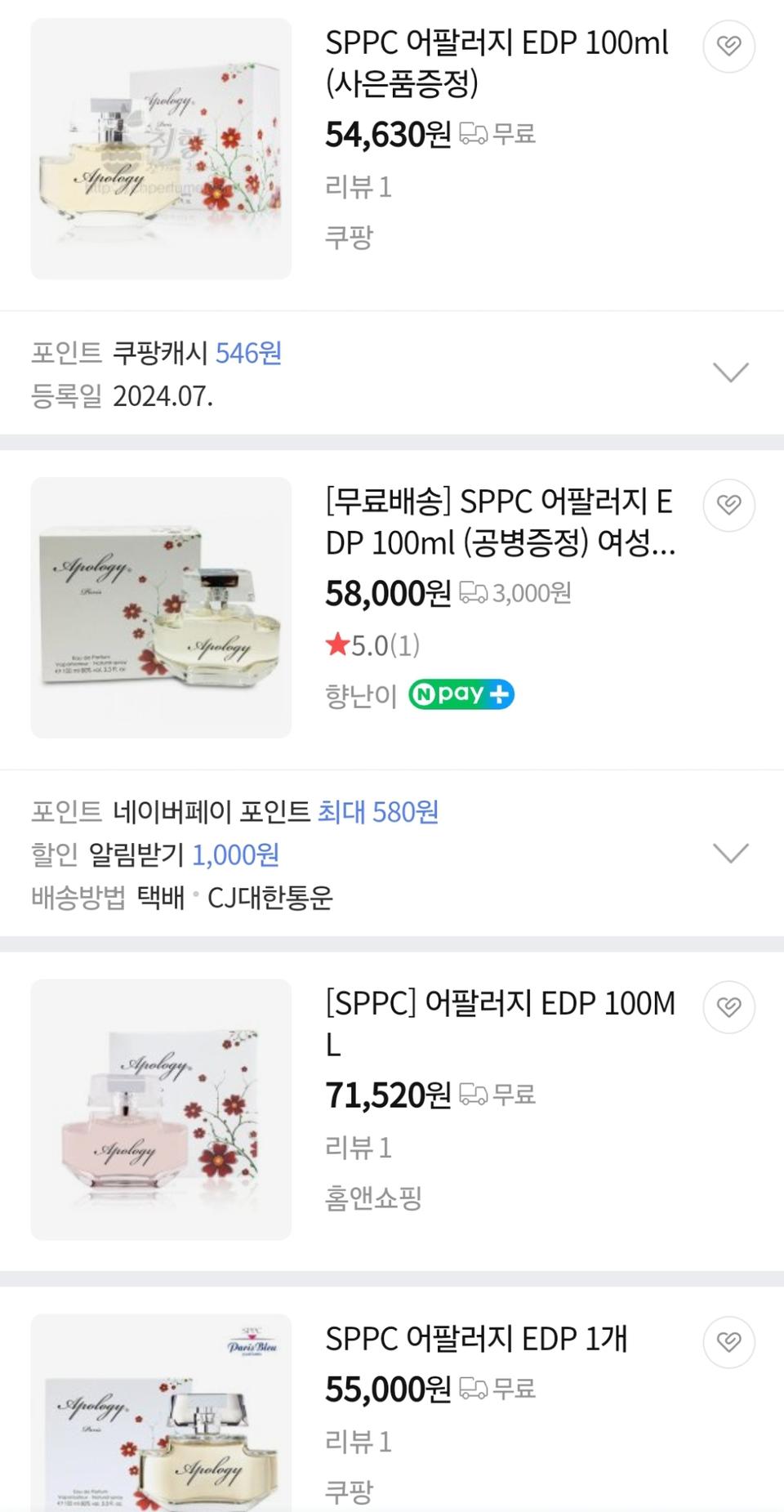Click the 리뷰 1 label on the first product
This screenshot has height=1512, width=784.
pos(358,188)
